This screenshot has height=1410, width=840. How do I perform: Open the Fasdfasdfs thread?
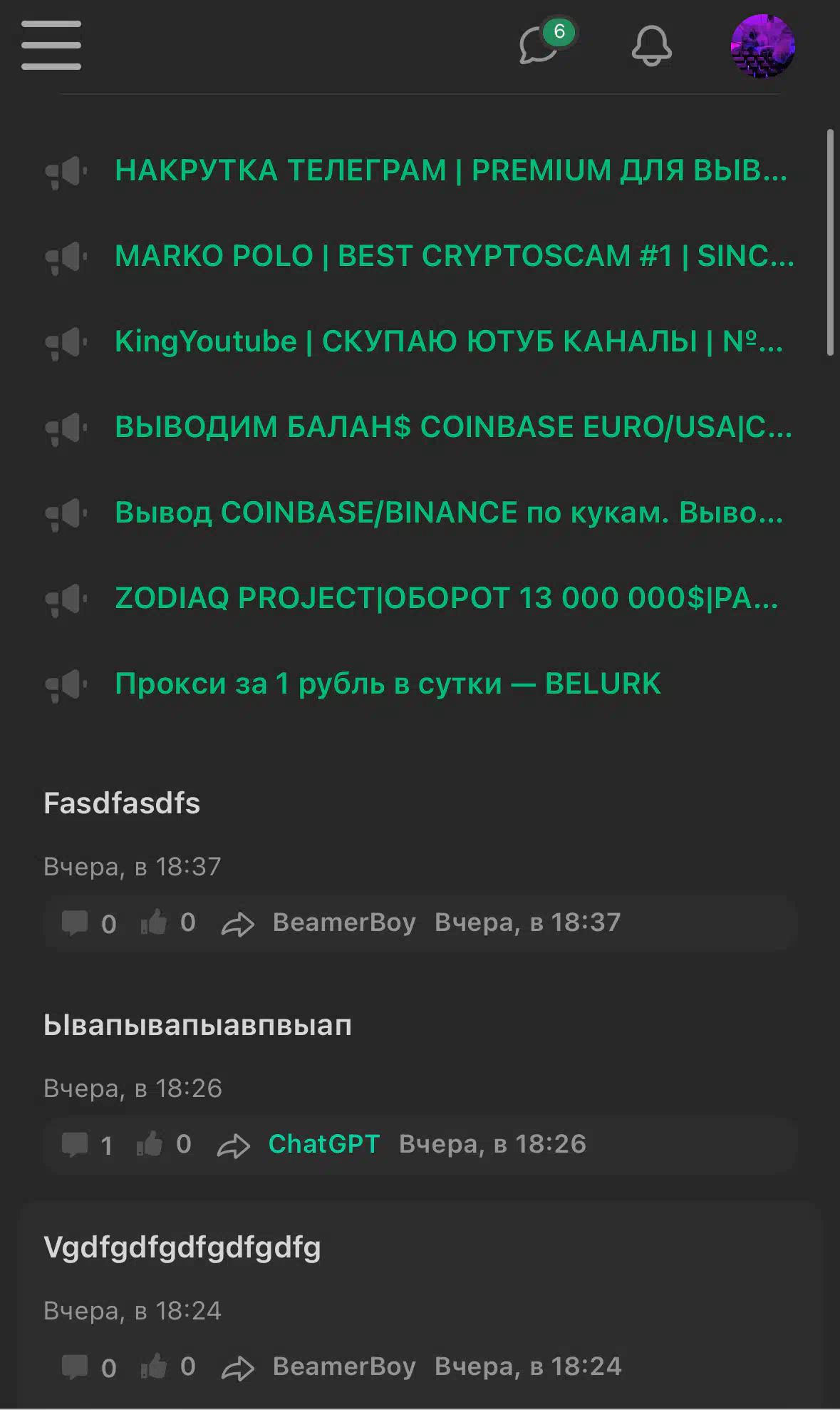[x=122, y=803]
